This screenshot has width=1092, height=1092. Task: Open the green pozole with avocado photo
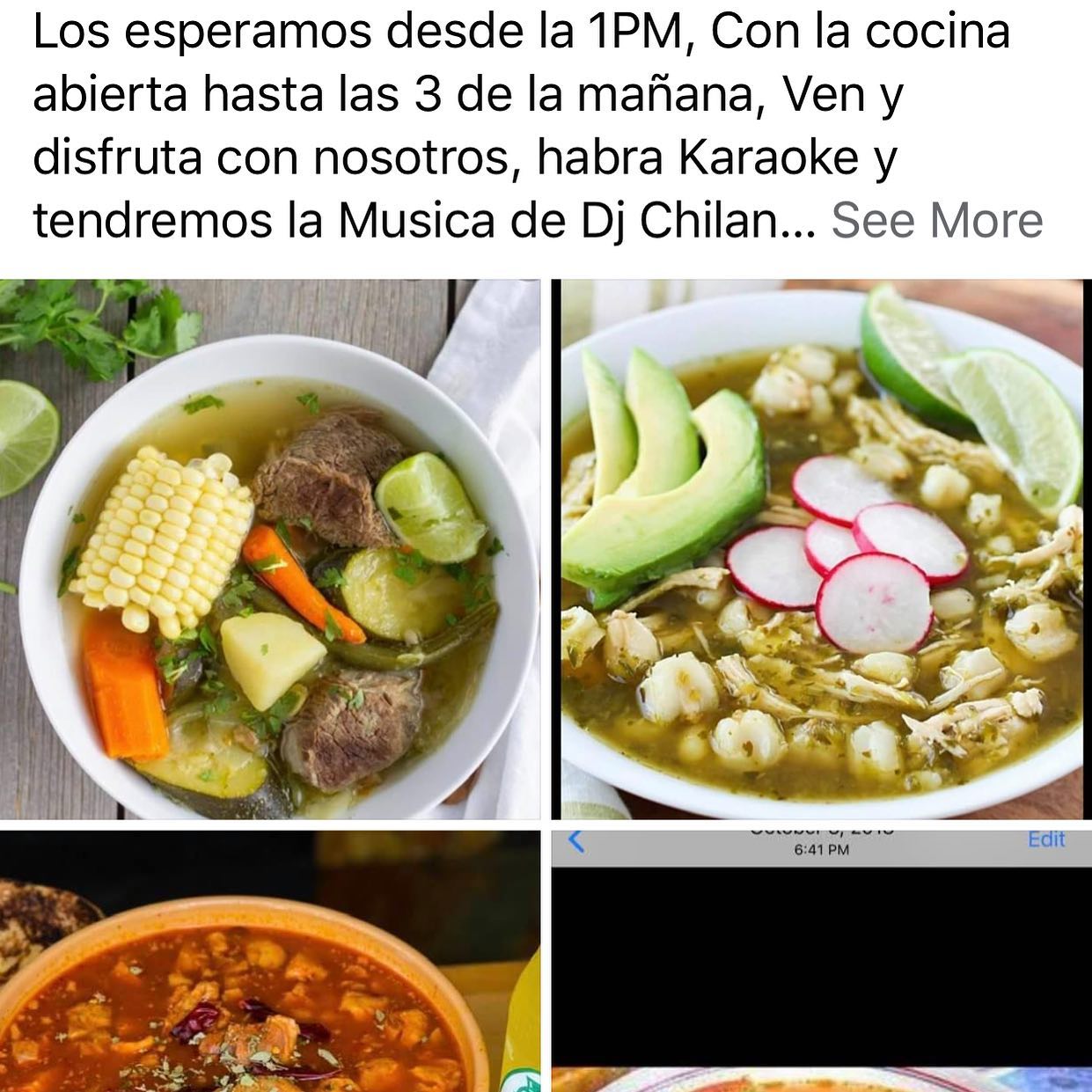822,549
